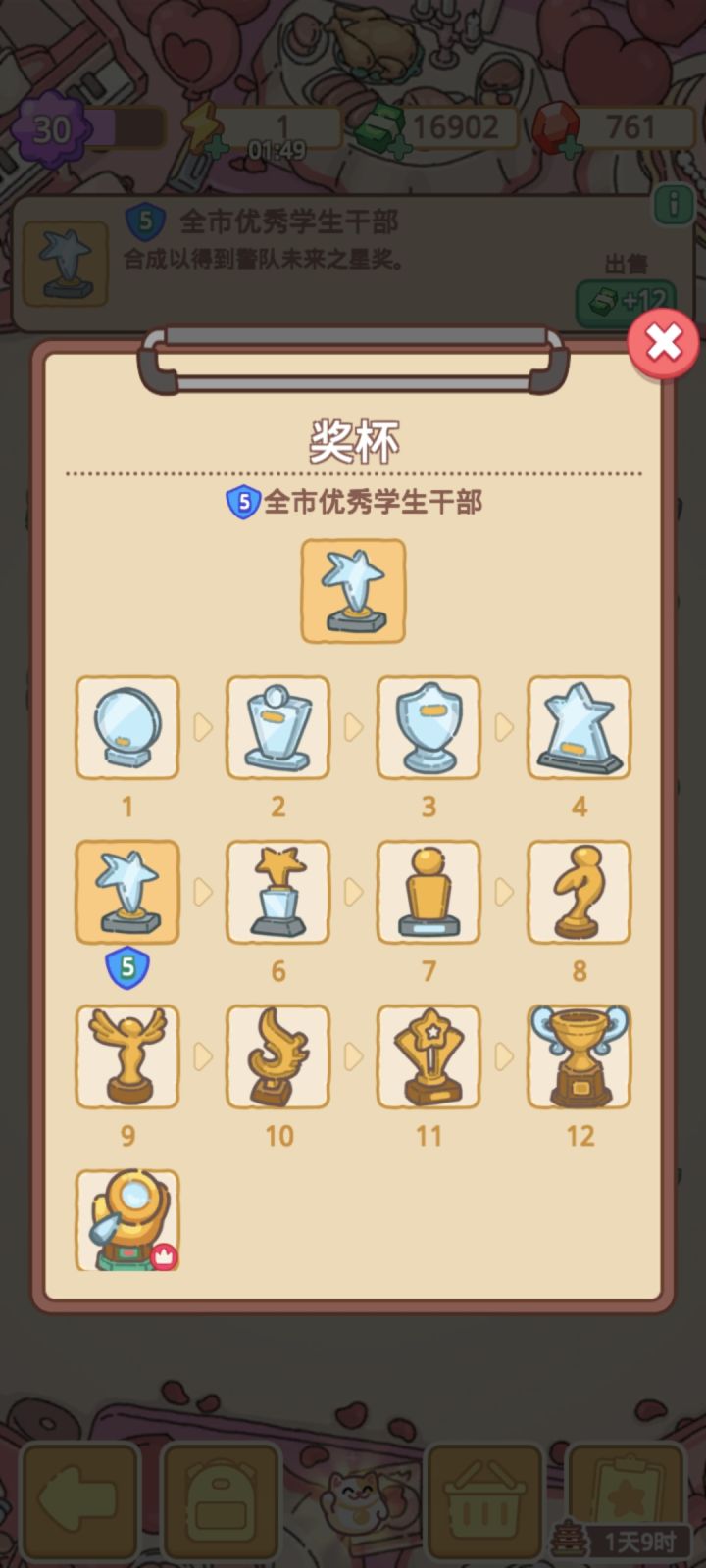Tap the crowned telescope item below the trophy grid
Viewport: 706px width, 1568px height.
126,1218
